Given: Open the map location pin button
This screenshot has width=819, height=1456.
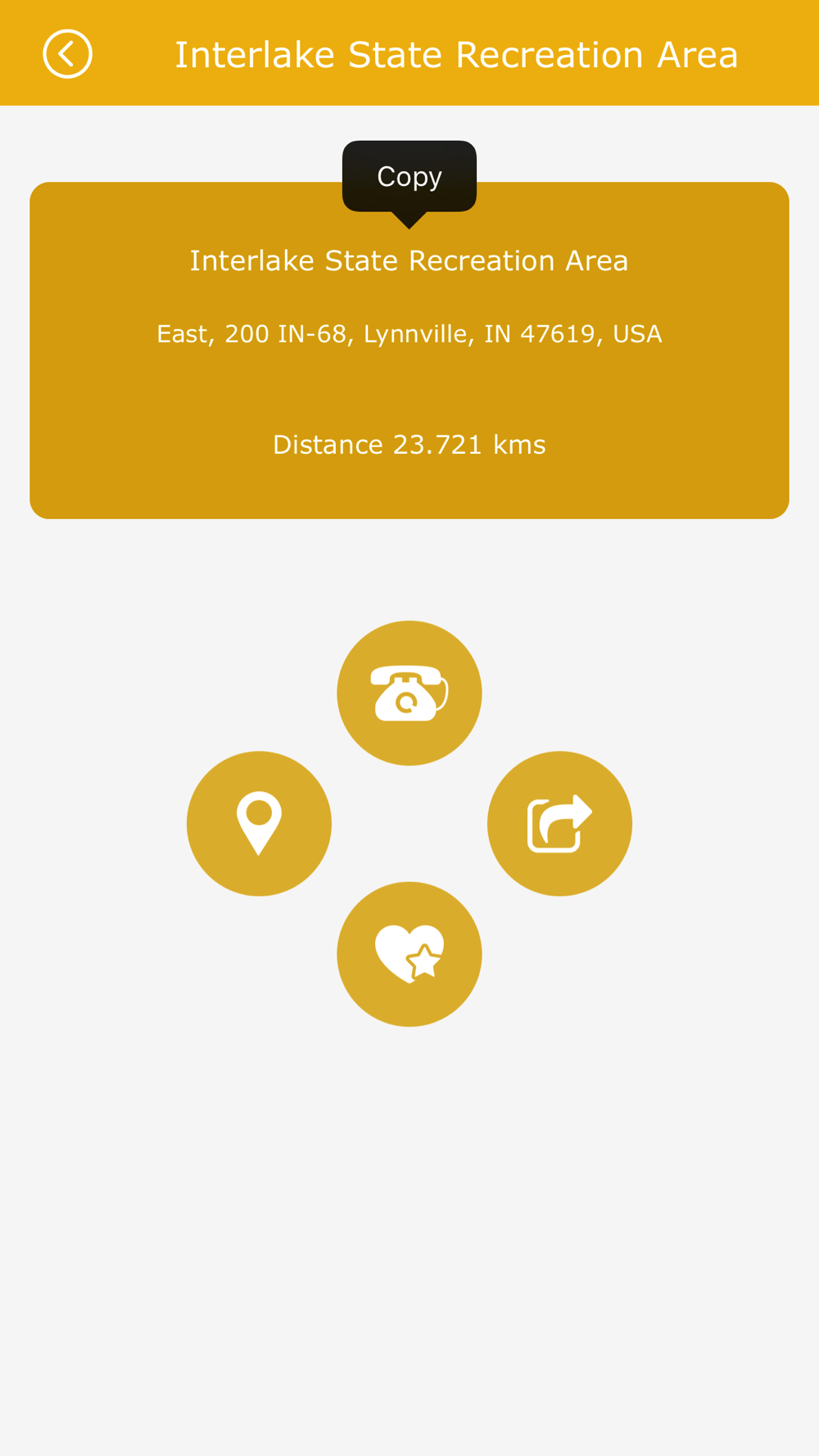Looking at the screenshot, I should point(259,823).
